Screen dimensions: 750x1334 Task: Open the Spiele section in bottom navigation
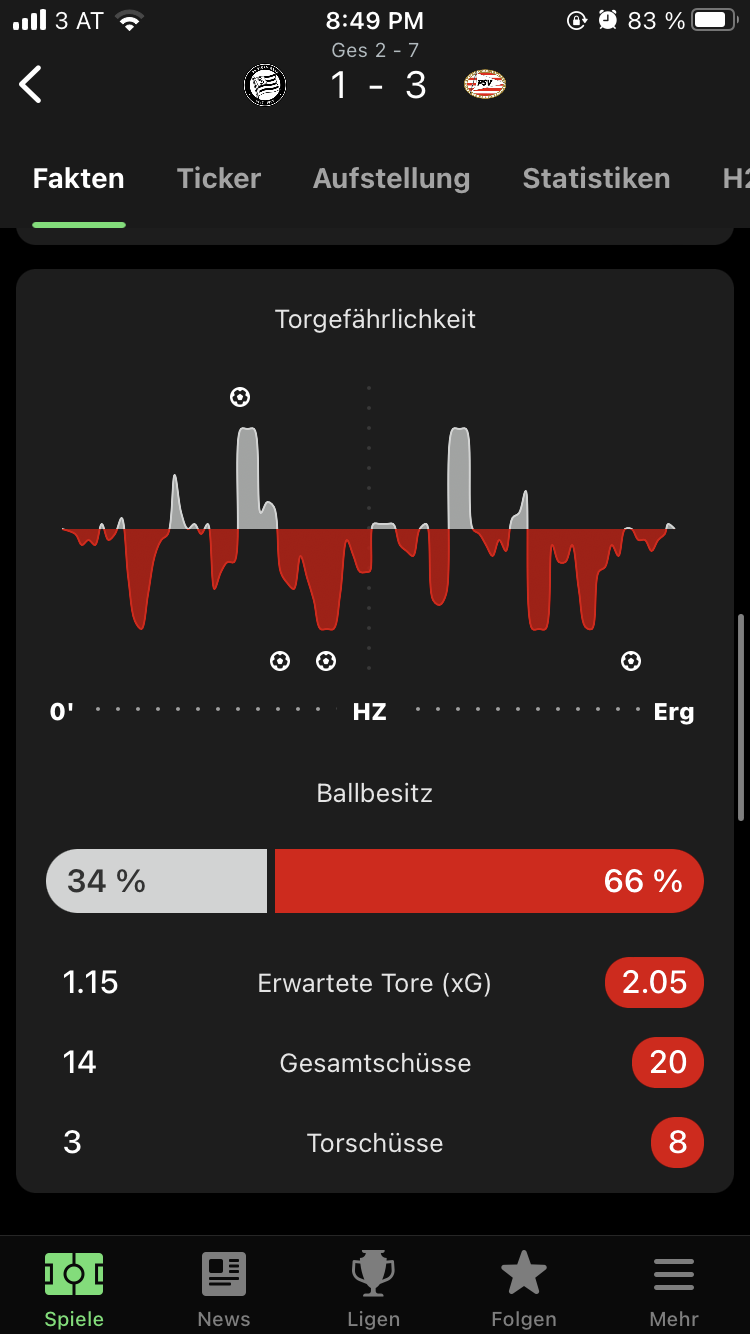click(x=74, y=1290)
